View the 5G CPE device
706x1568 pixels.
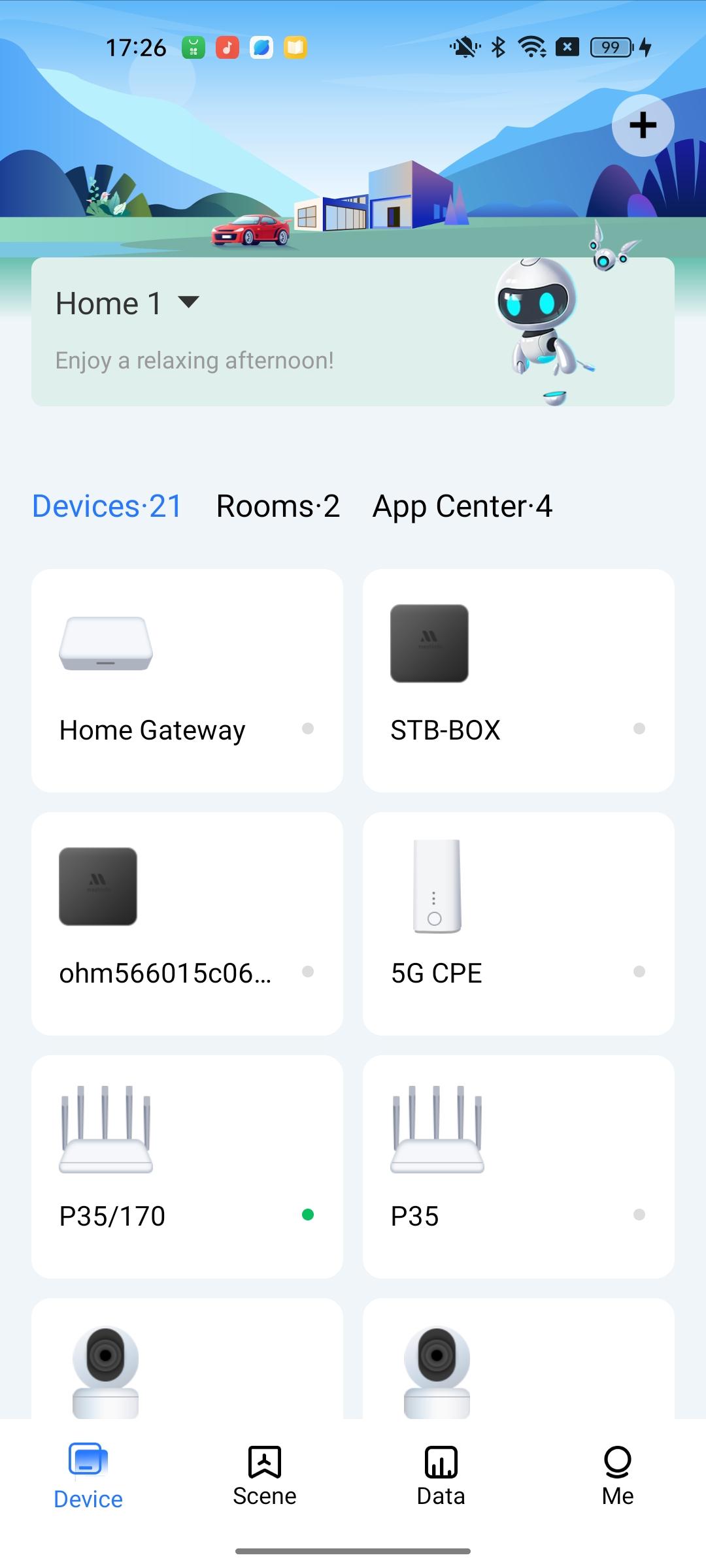(x=518, y=923)
